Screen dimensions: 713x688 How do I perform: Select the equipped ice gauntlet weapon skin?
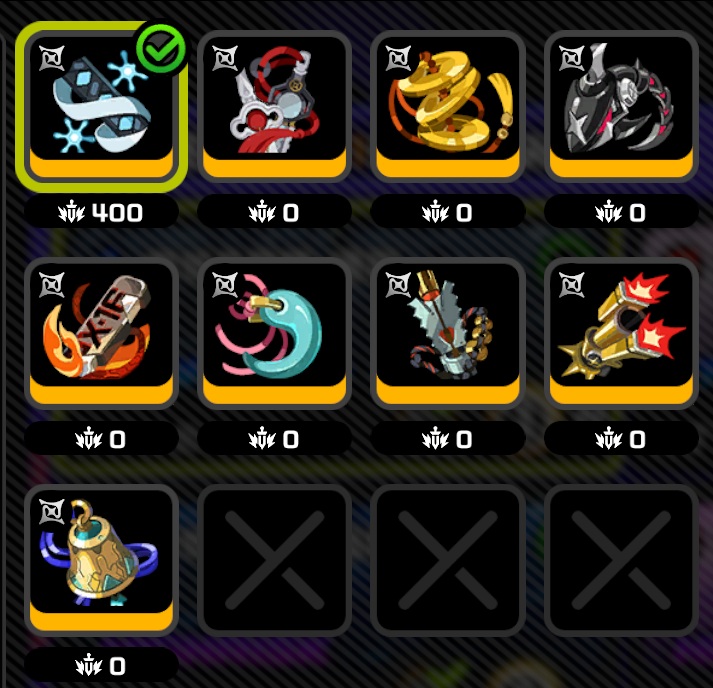click(x=100, y=107)
